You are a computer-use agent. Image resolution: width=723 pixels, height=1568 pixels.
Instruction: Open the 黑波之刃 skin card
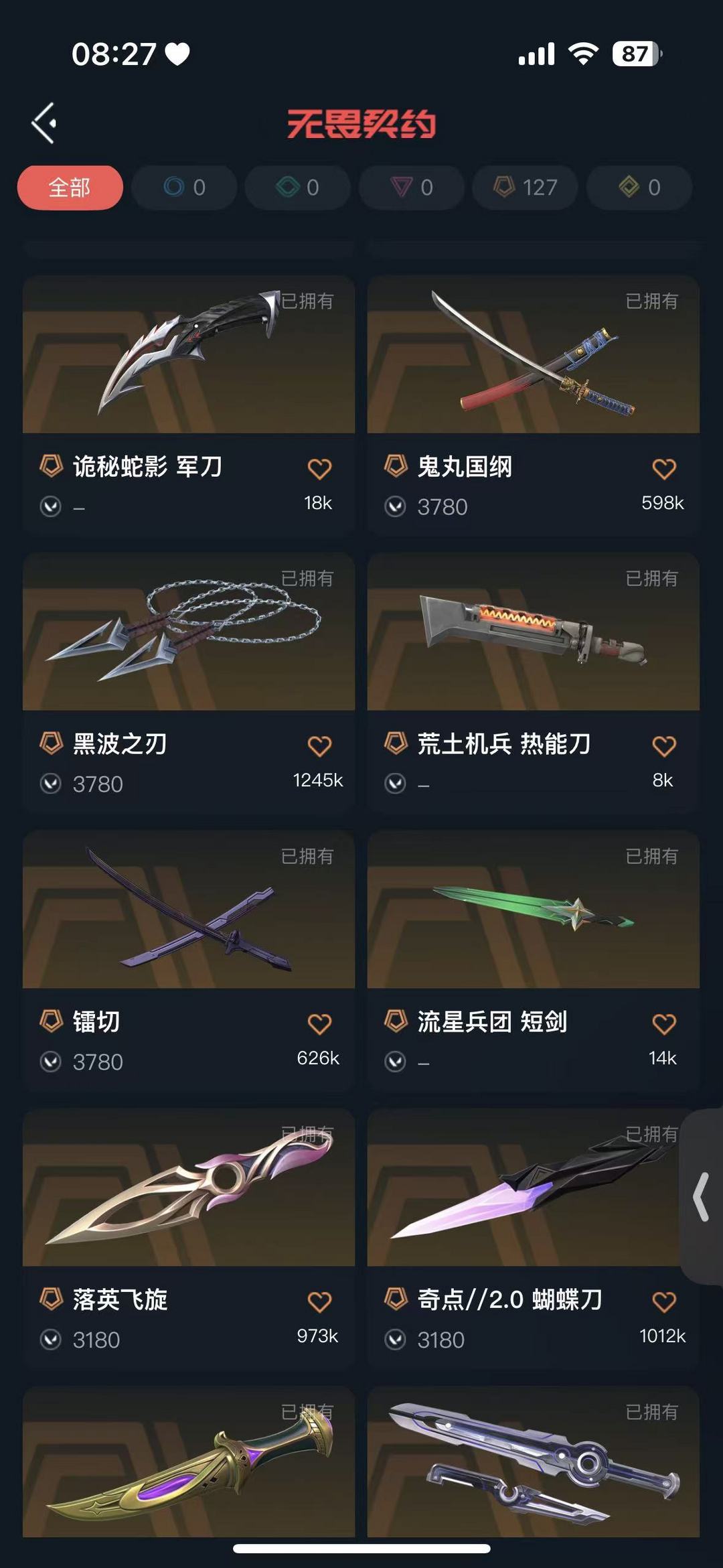[x=189, y=683]
